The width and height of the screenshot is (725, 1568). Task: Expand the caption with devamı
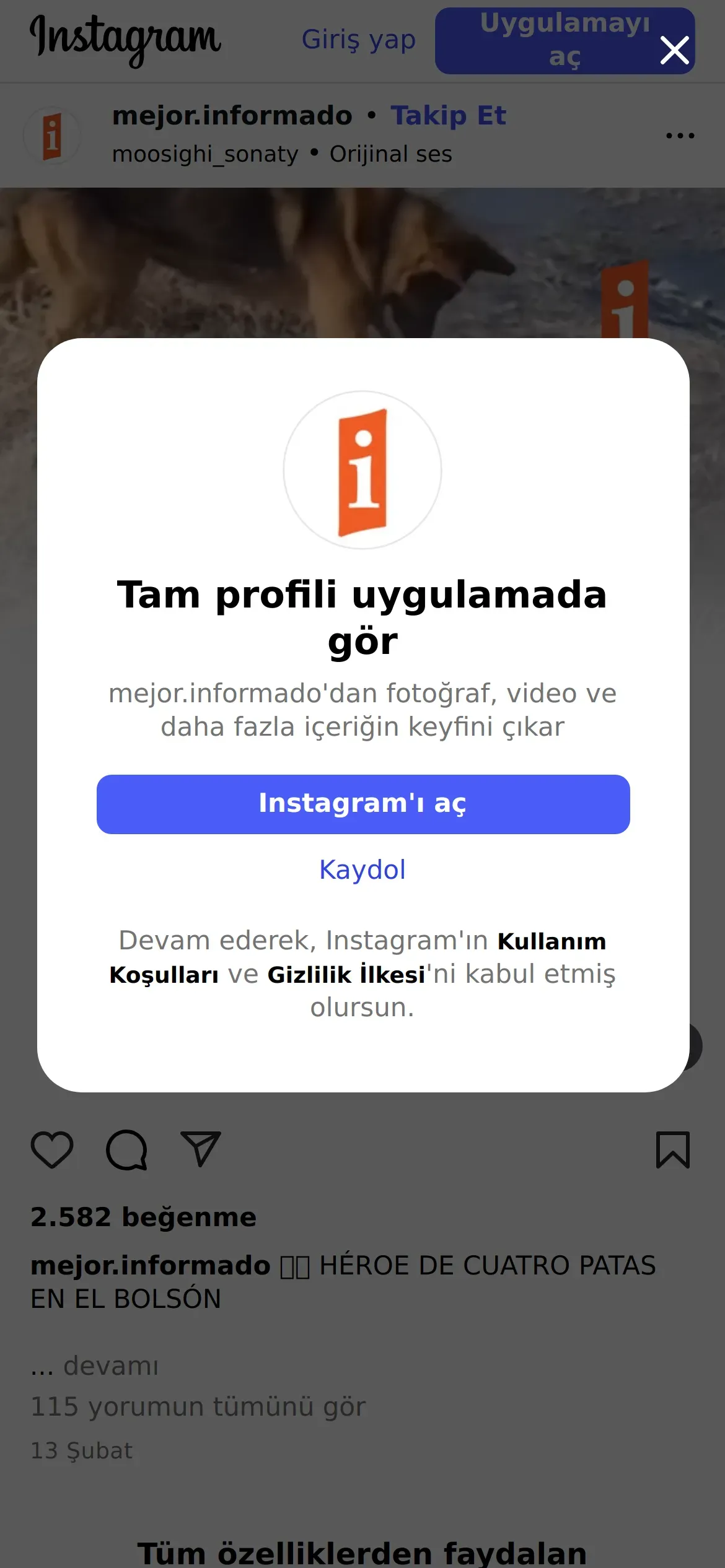pos(111,1365)
